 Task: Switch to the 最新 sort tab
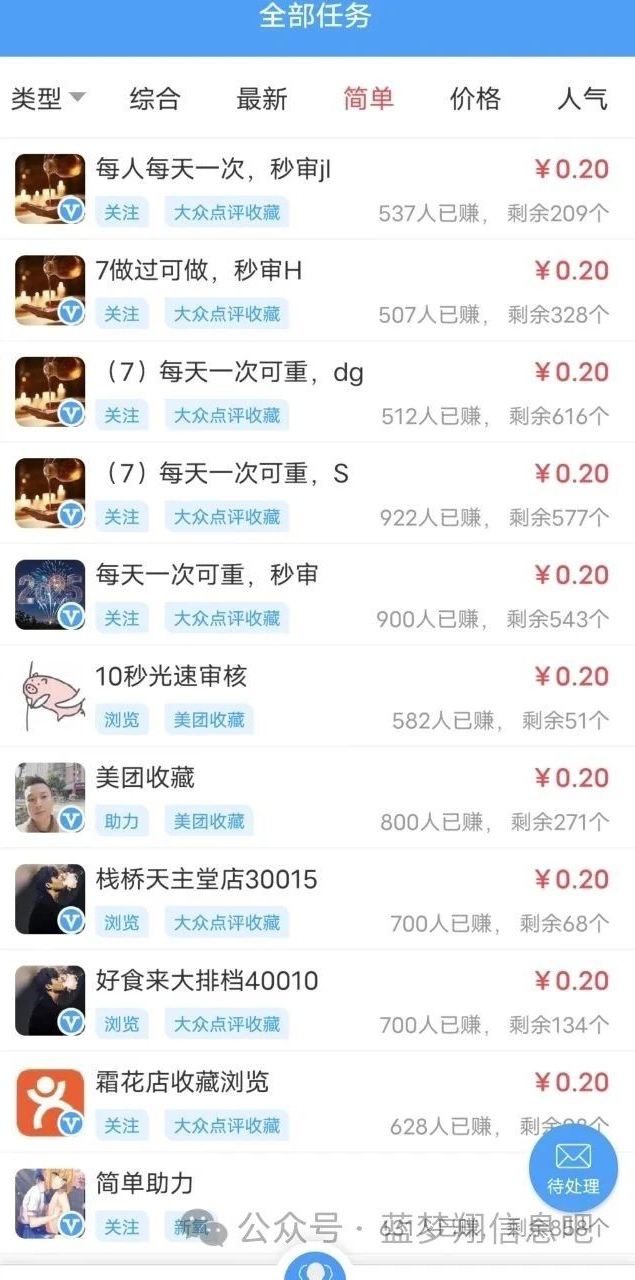coord(262,98)
